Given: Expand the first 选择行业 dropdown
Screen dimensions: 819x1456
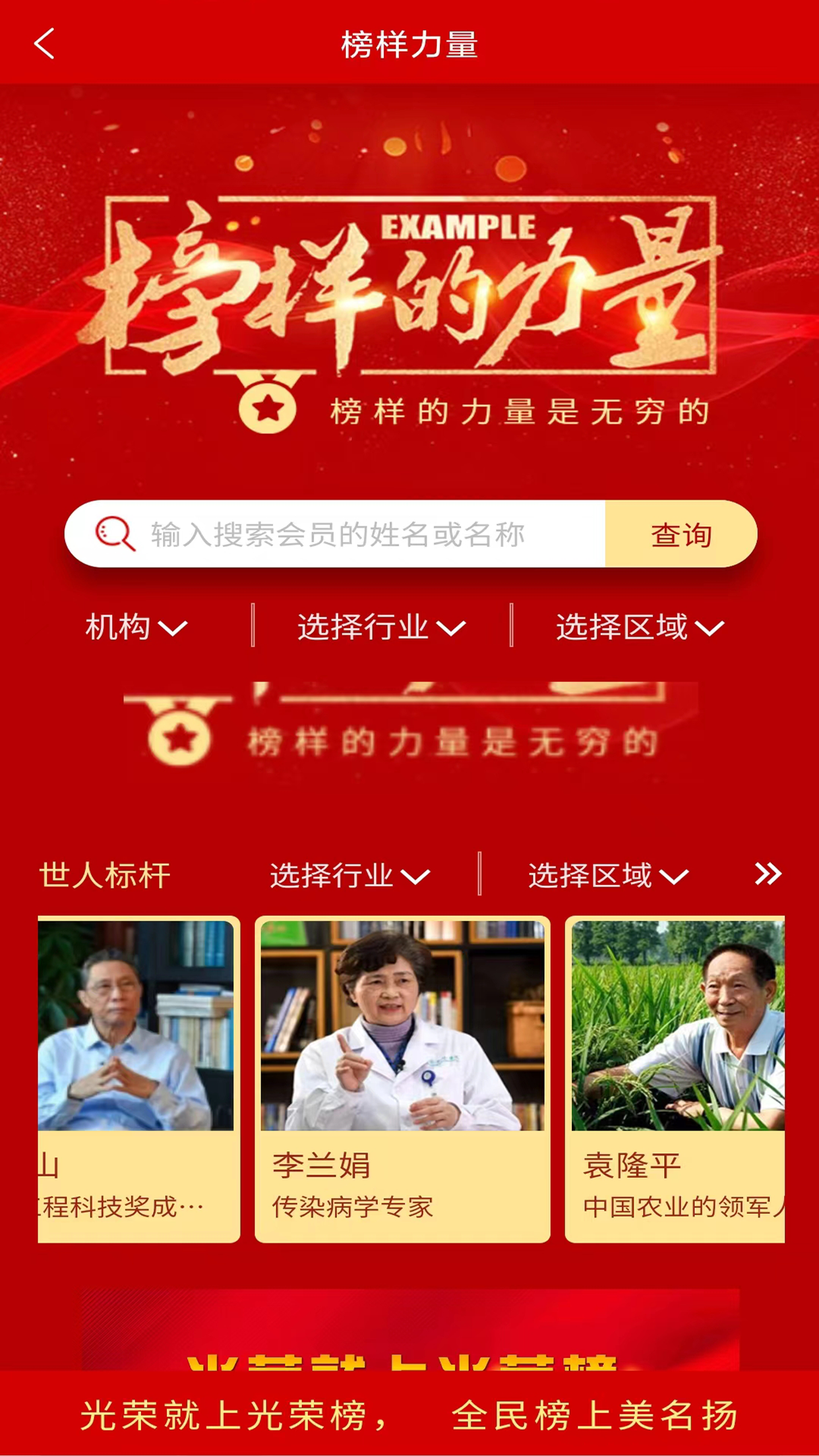Looking at the screenshot, I should point(377,627).
